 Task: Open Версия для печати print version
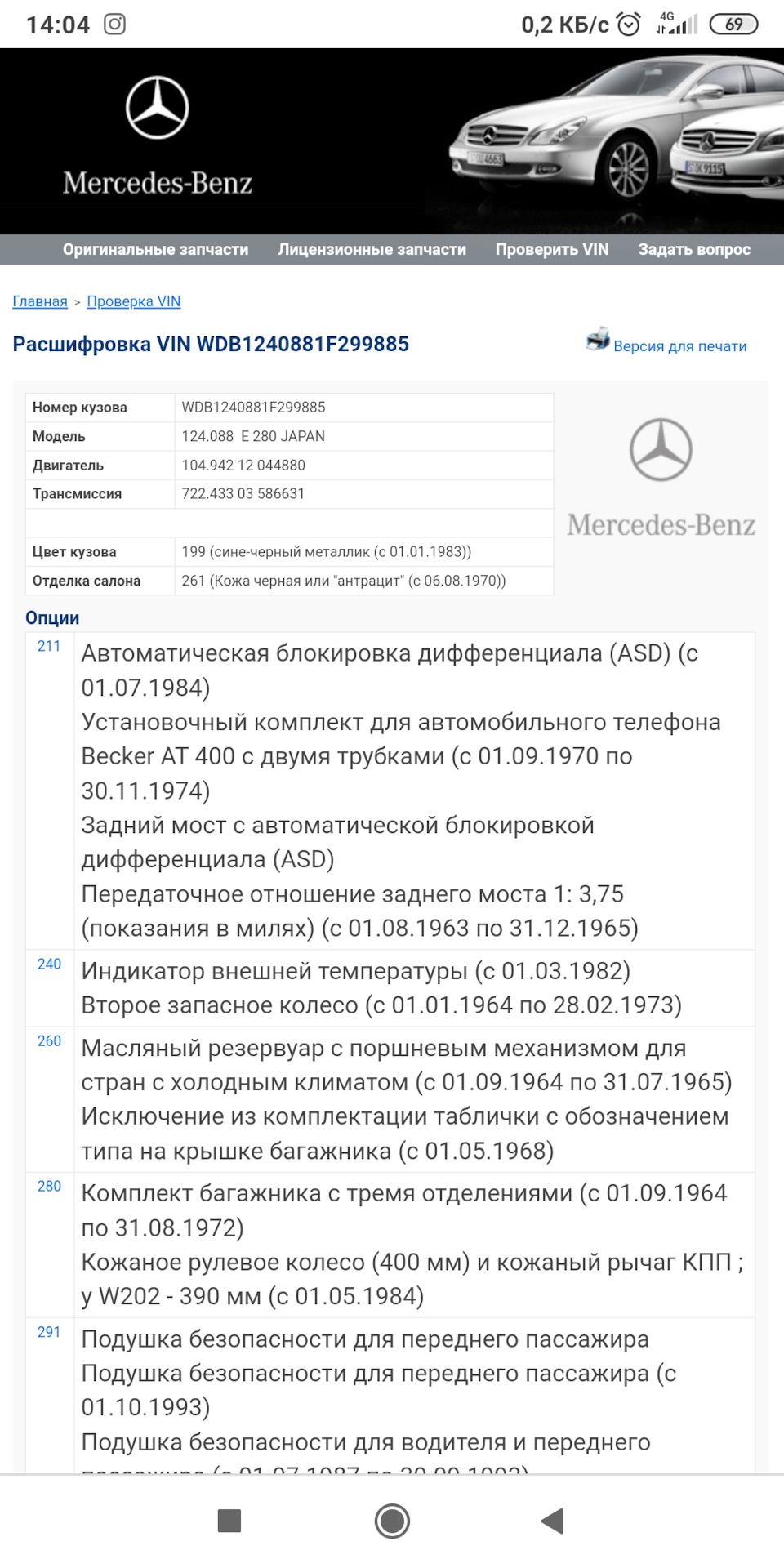pos(679,345)
